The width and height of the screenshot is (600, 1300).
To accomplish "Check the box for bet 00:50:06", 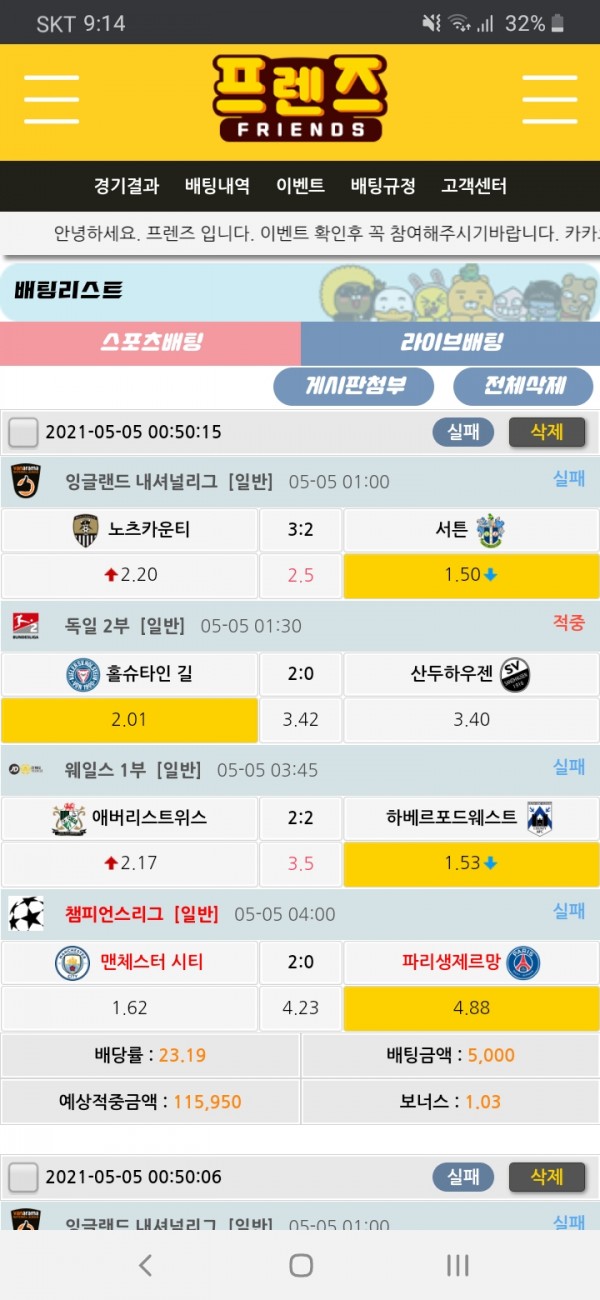I will click(x=23, y=1177).
